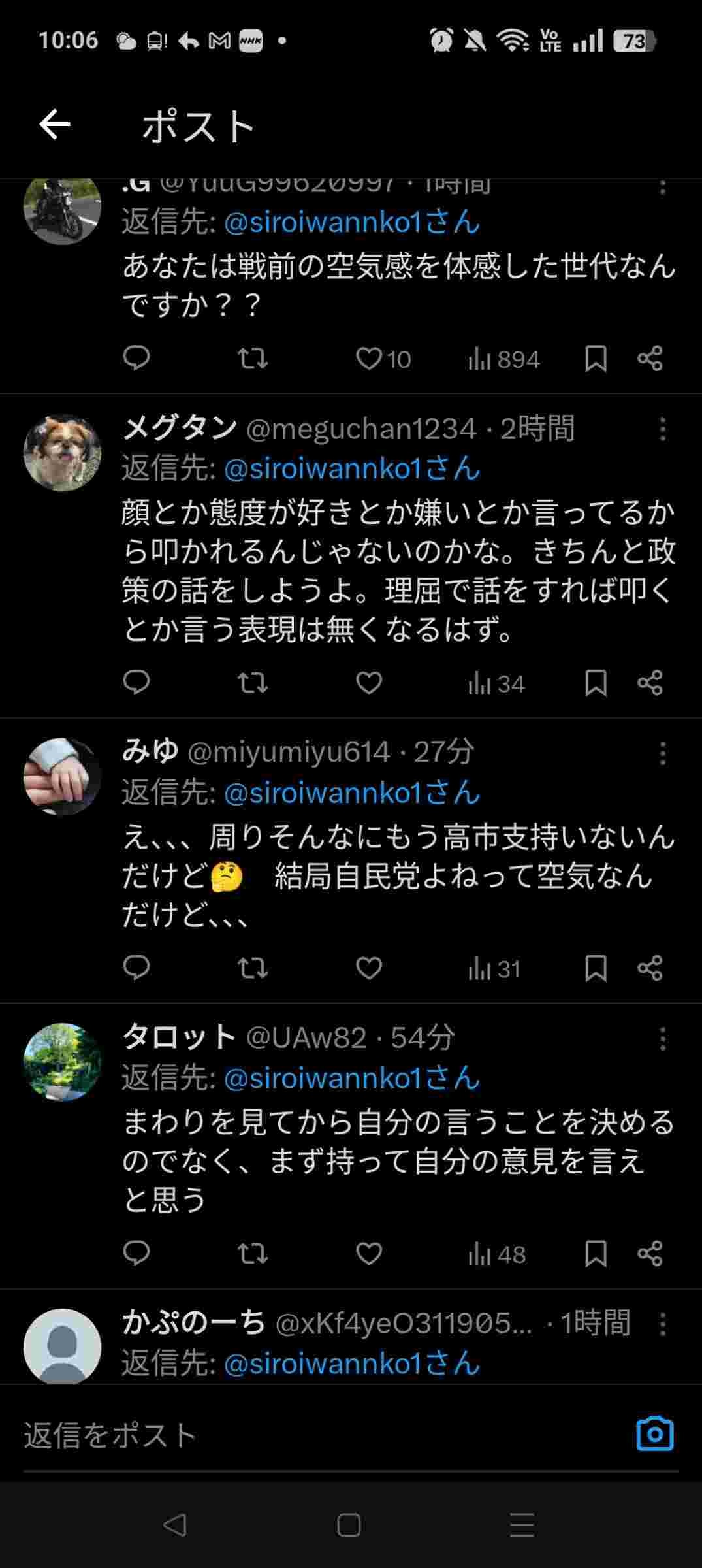Reply to メグタン's post

click(136, 683)
